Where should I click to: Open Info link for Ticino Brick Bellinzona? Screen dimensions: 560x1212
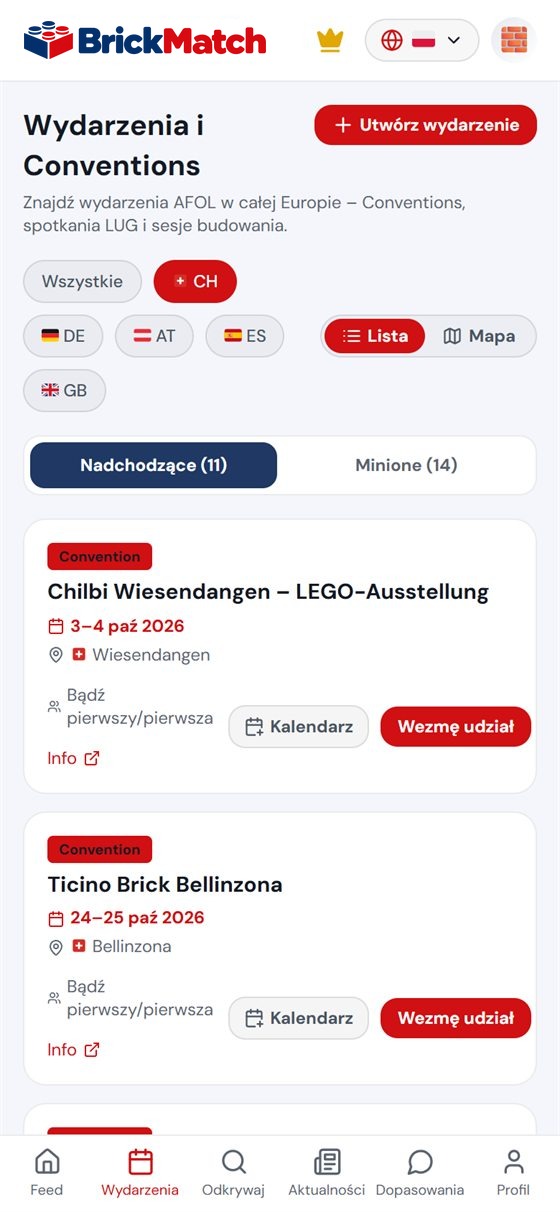[74, 1050]
